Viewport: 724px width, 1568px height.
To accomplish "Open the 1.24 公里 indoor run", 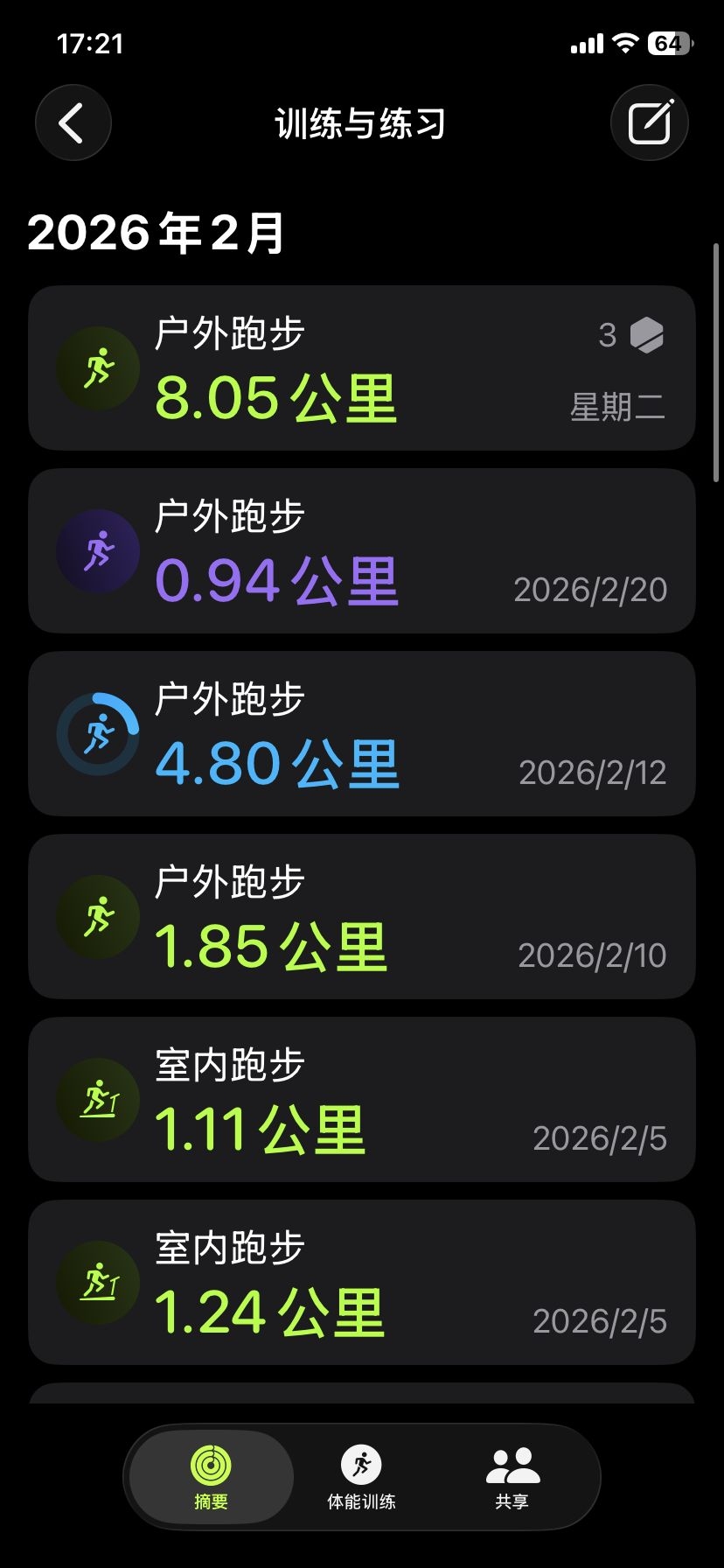I will pyautogui.click(x=362, y=1283).
